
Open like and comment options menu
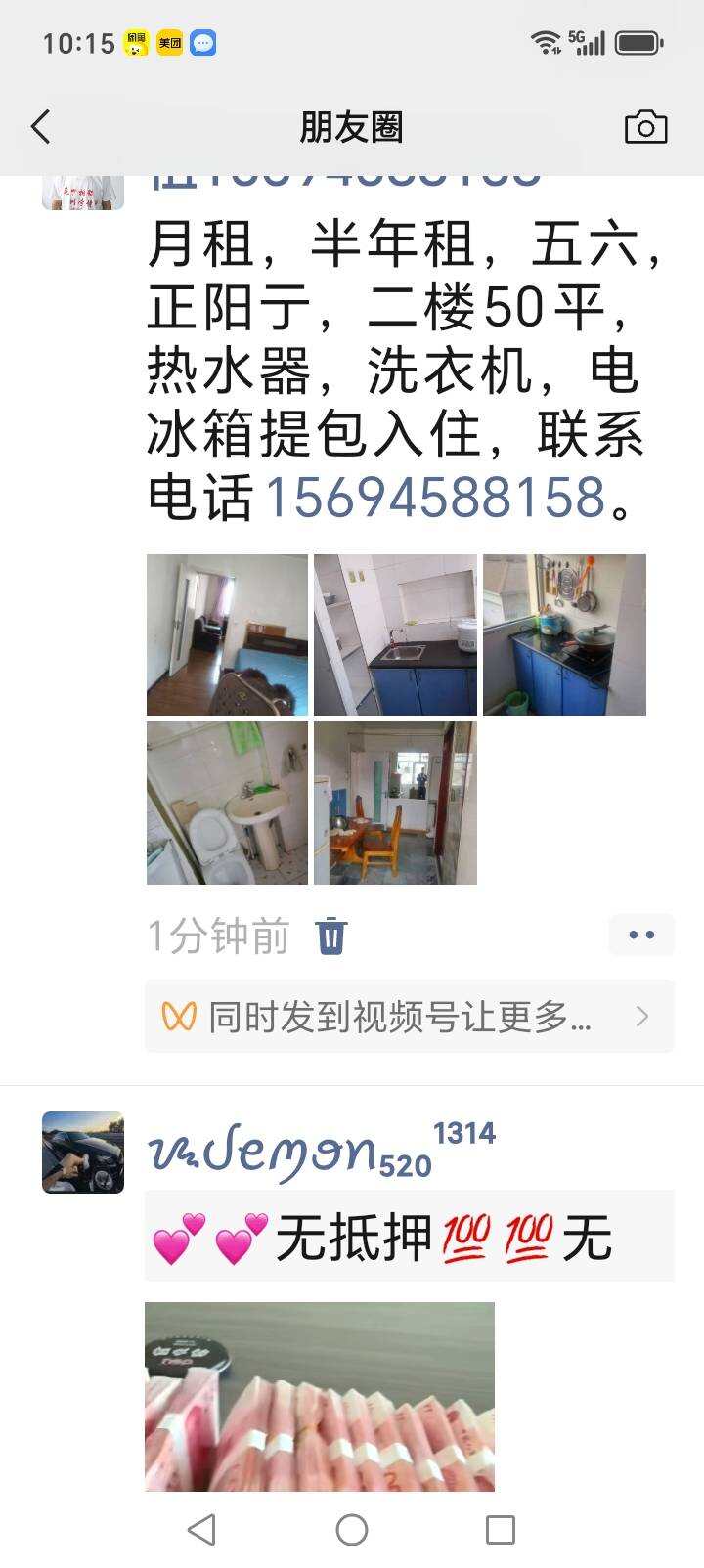click(x=641, y=936)
